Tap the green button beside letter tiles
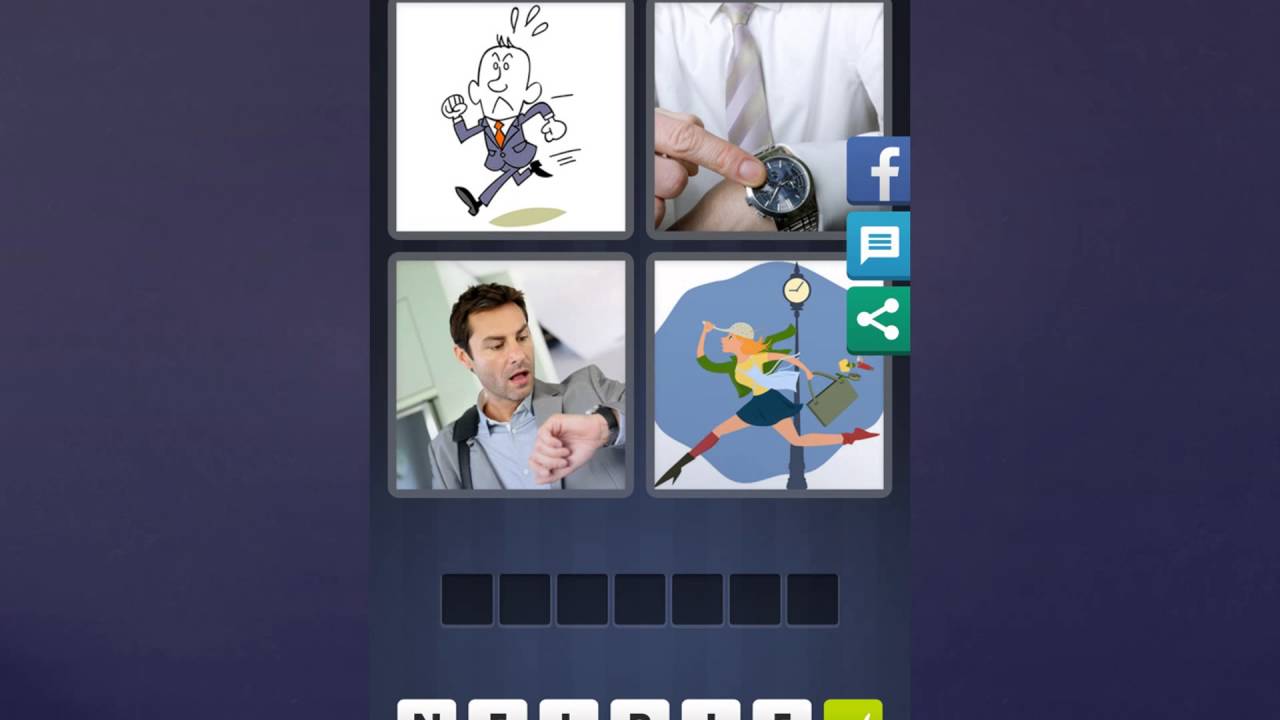The width and height of the screenshot is (1280, 720). pyautogui.click(x=853, y=711)
